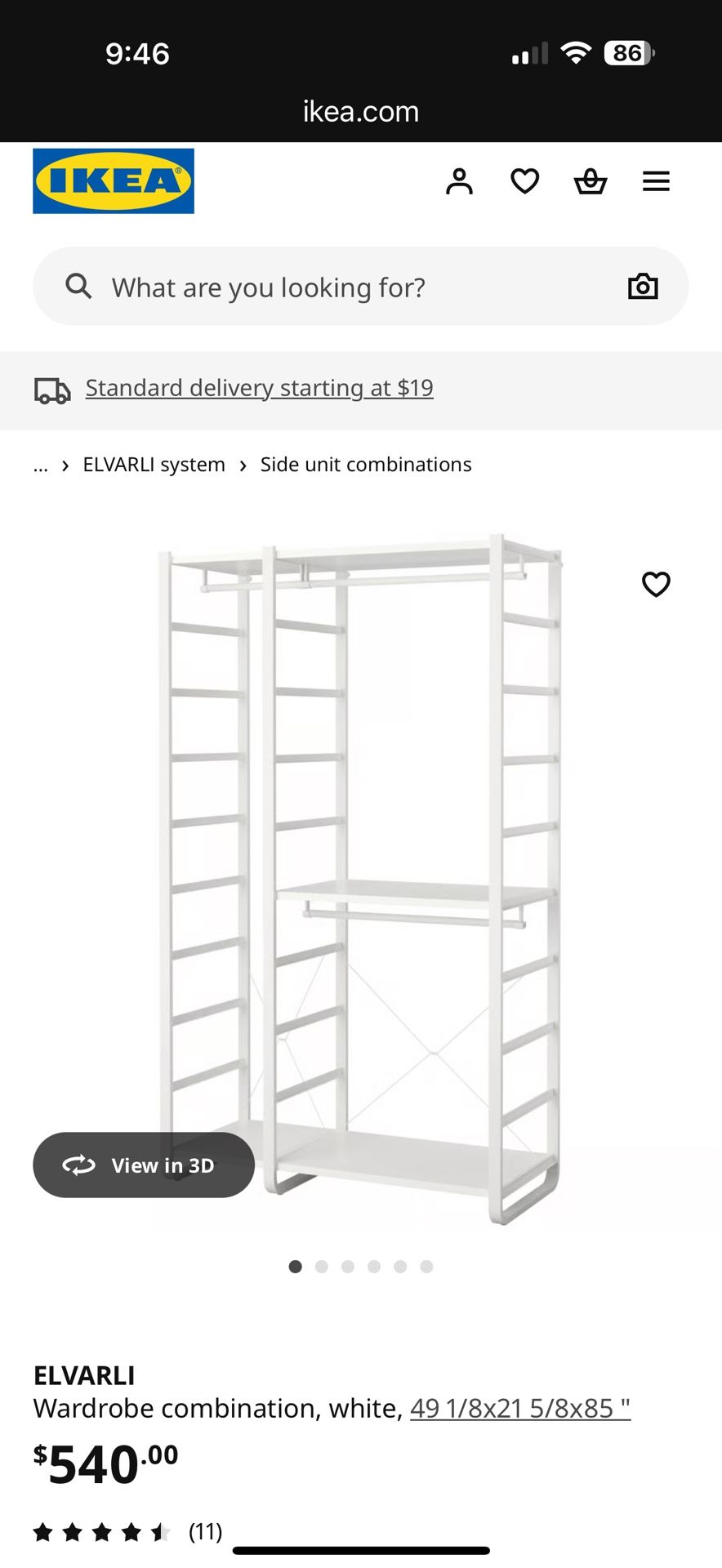Search by photo using the camera icon
Screen dimensions: 722x1568
[643, 287]
